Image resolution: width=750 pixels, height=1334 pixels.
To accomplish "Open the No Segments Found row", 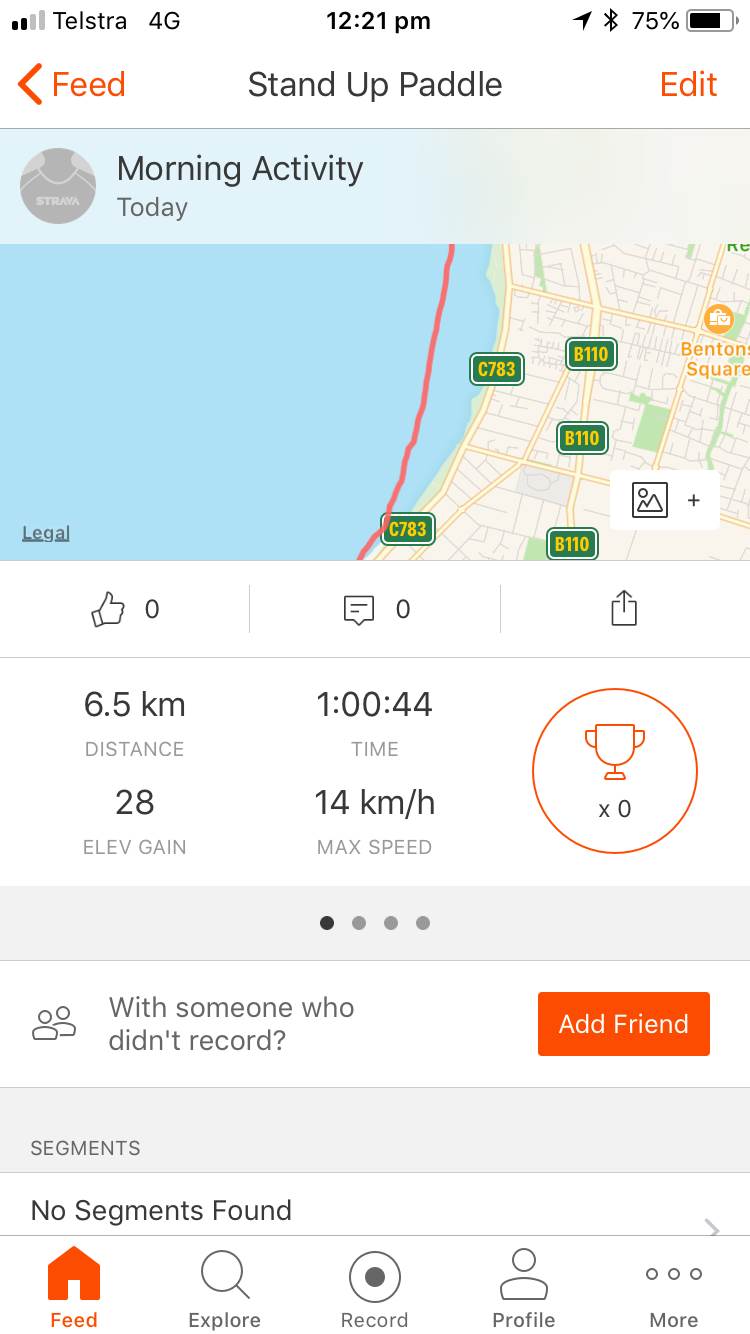I will tap(375, 1211).
